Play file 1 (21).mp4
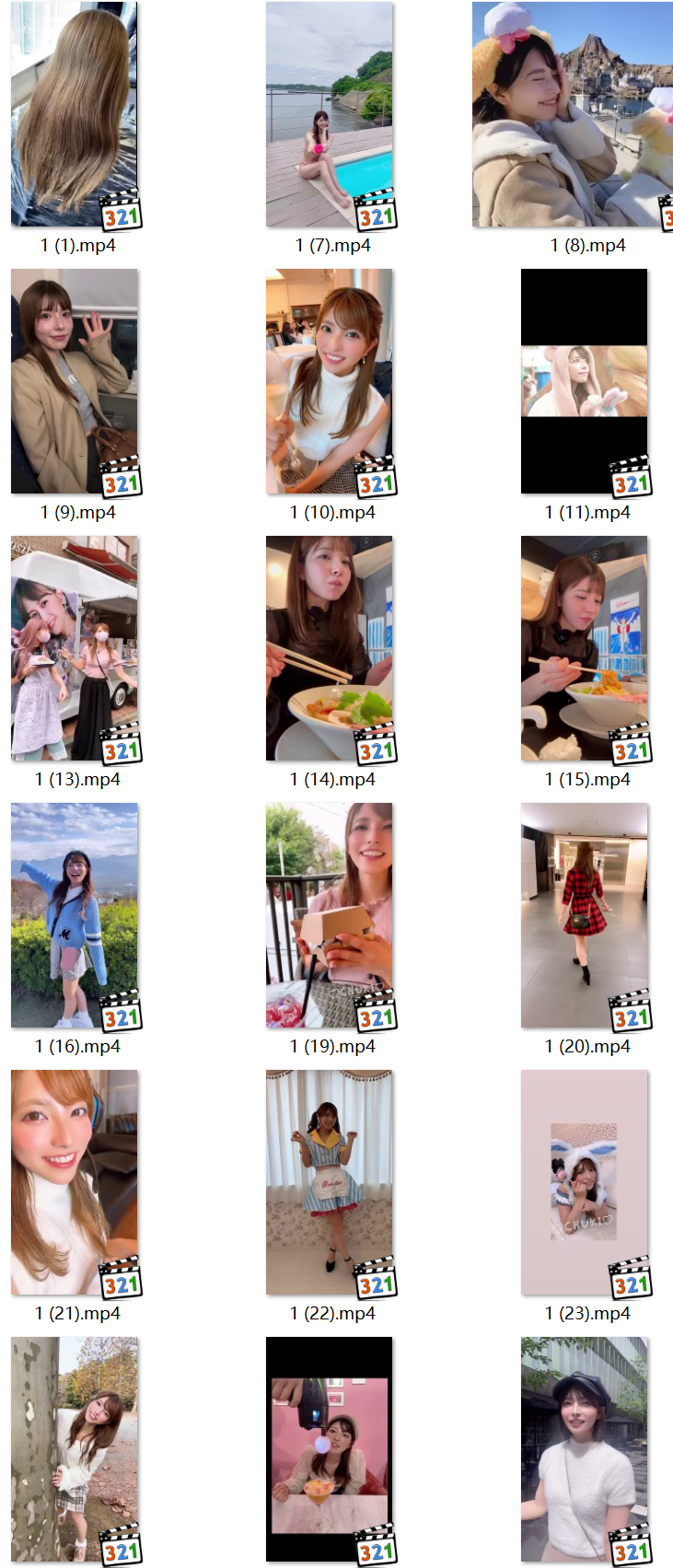 click(75, 1182)
